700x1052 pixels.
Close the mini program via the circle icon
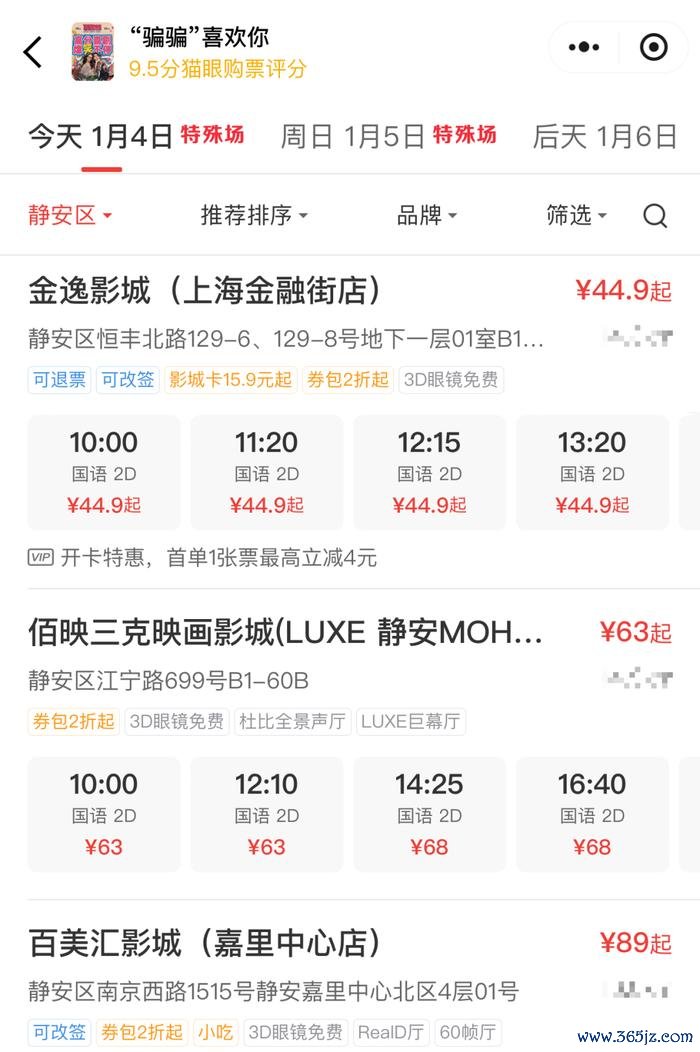tap(654, 47)
